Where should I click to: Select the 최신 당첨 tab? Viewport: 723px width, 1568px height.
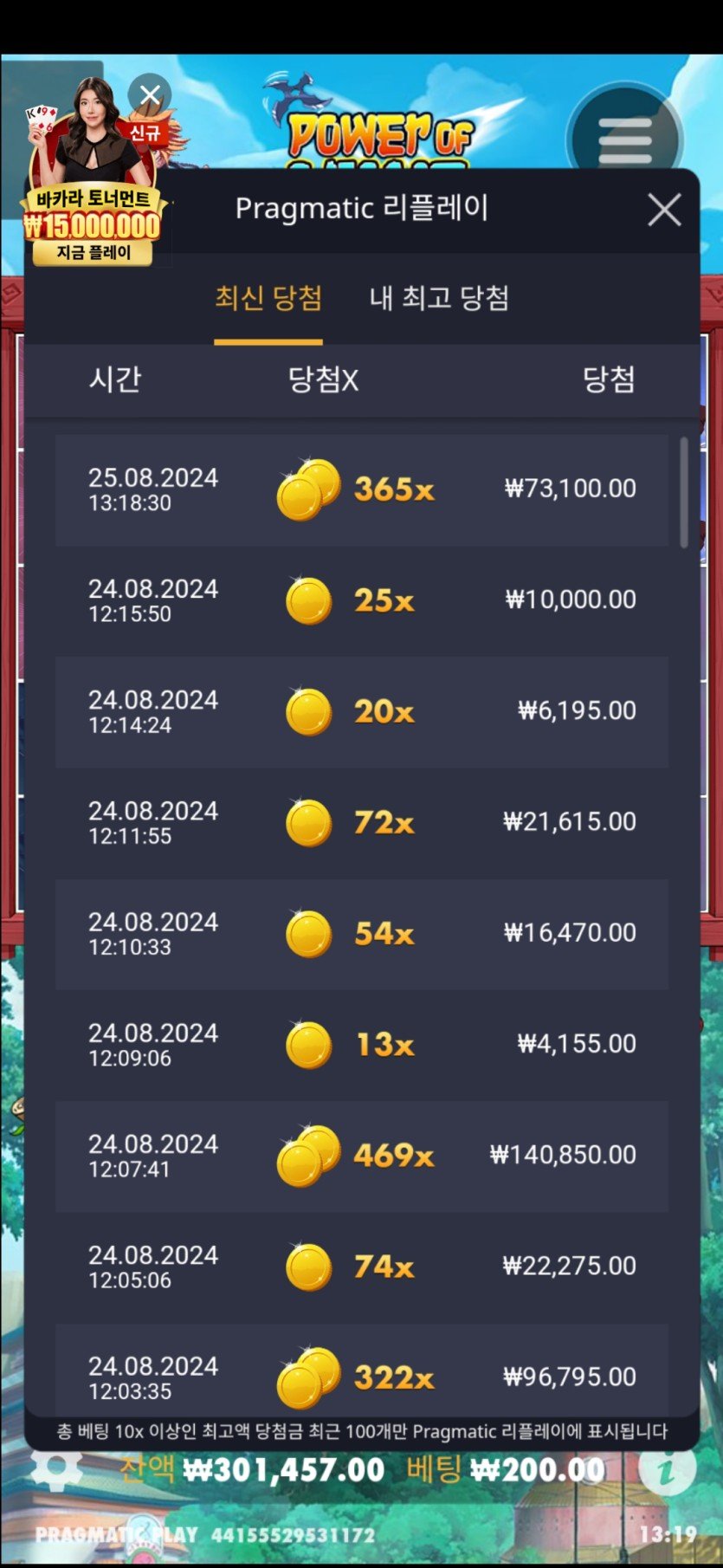268,299
